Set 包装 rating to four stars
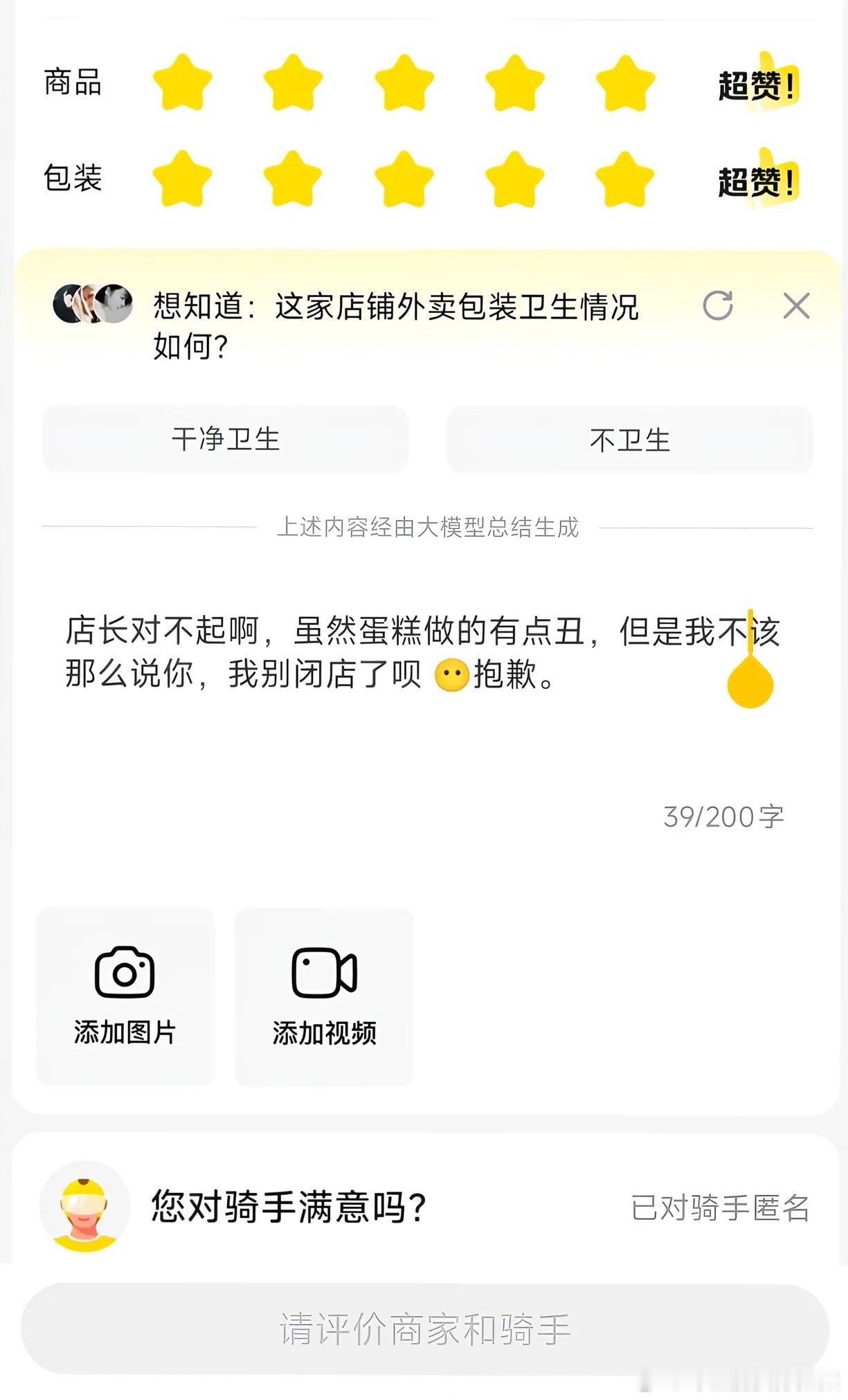The height and width of the screenshot is (1400, 848). point(514,179)
